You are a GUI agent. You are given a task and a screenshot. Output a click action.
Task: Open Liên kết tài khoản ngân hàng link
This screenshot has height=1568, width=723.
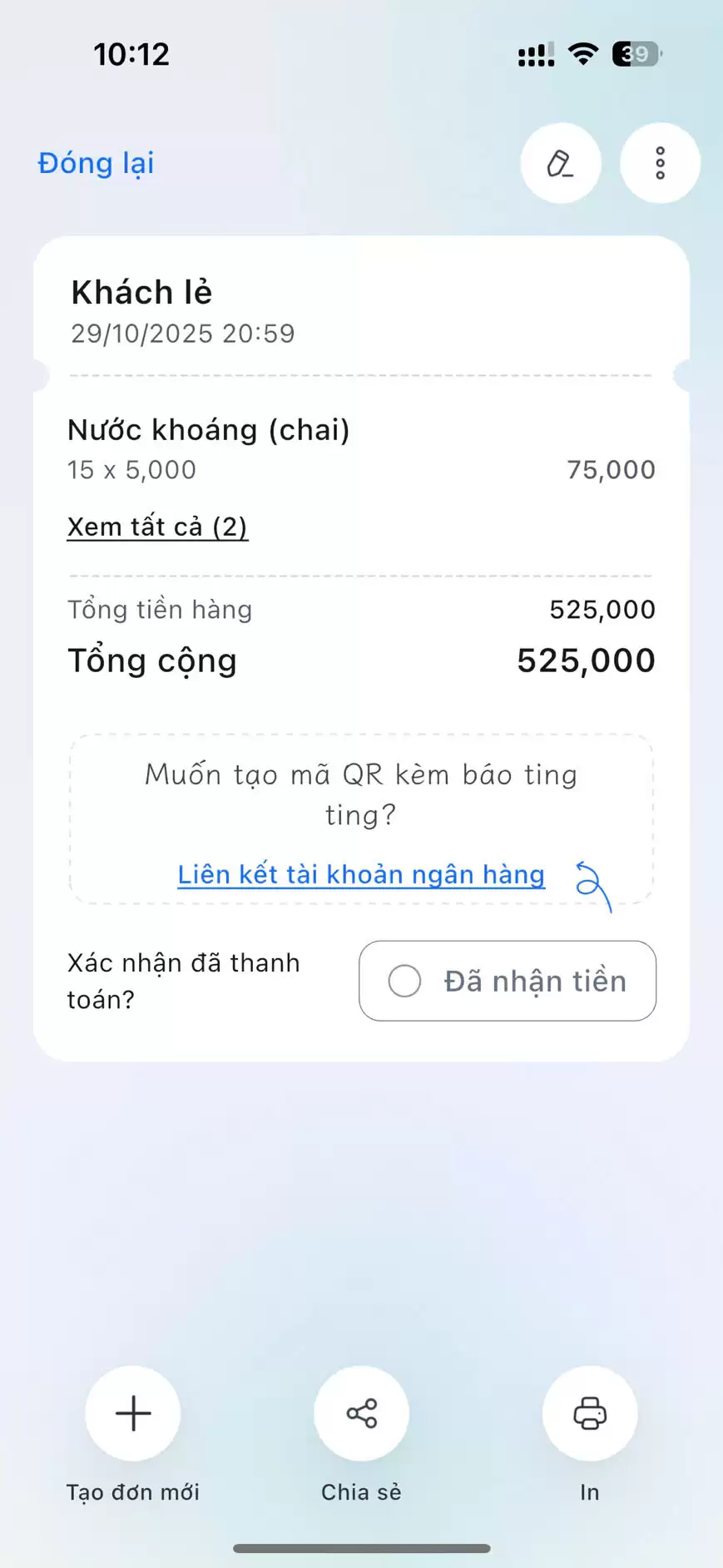coord(361,874)
